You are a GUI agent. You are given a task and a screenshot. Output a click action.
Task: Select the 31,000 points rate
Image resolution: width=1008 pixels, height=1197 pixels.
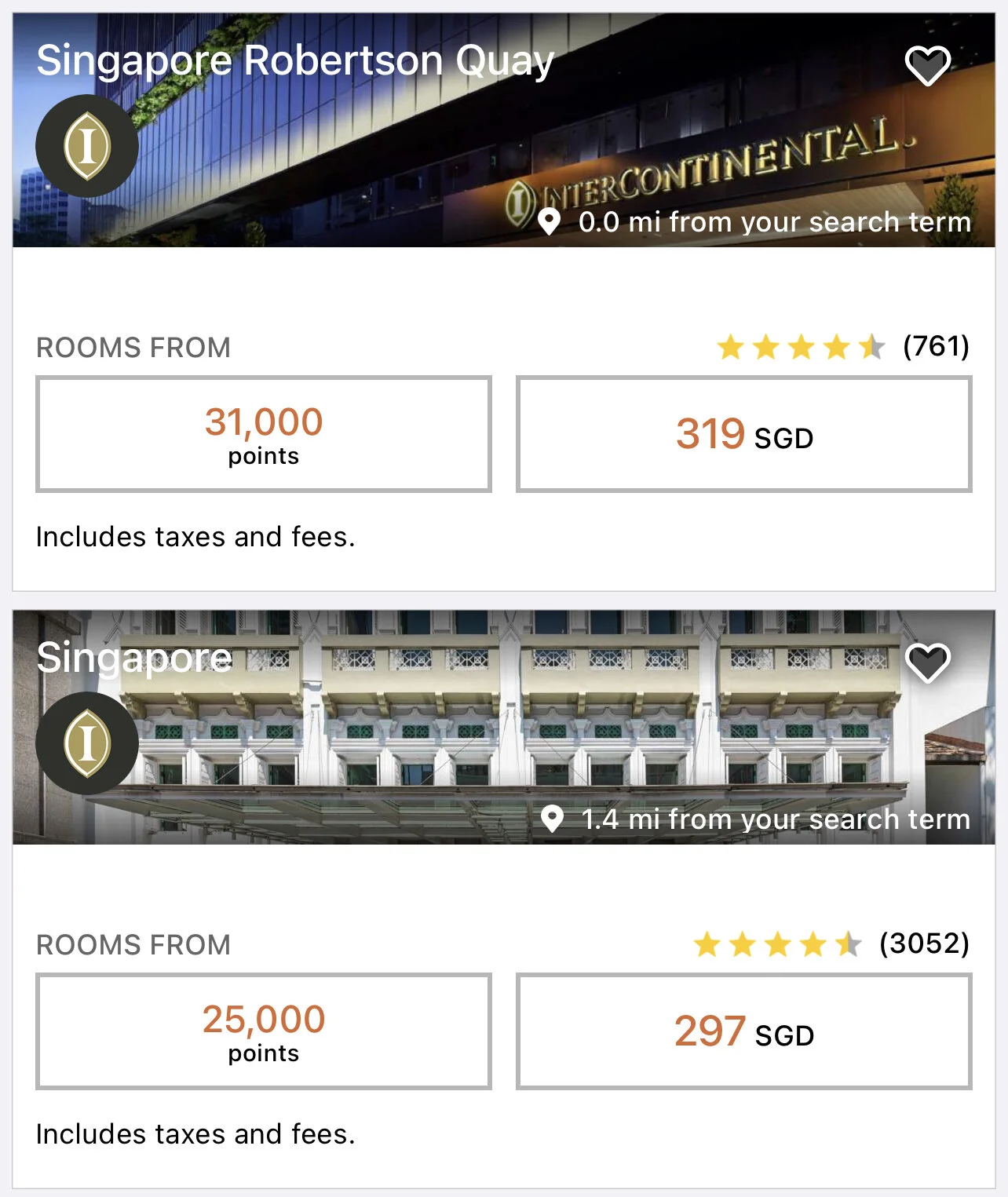coord(264,434)
